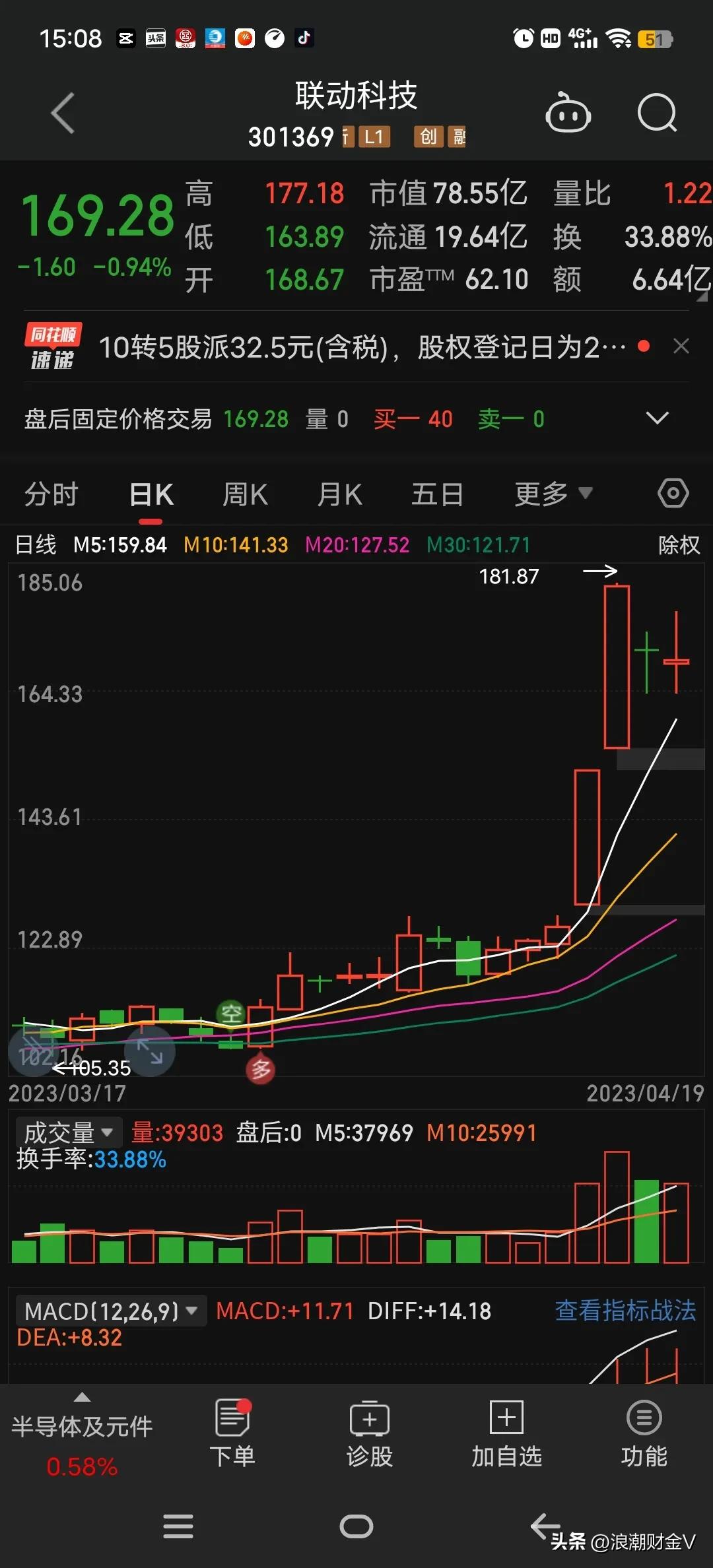
Task: Open the AI assistant robot icon
Action: pyautogui.click(x=568, y=112)
